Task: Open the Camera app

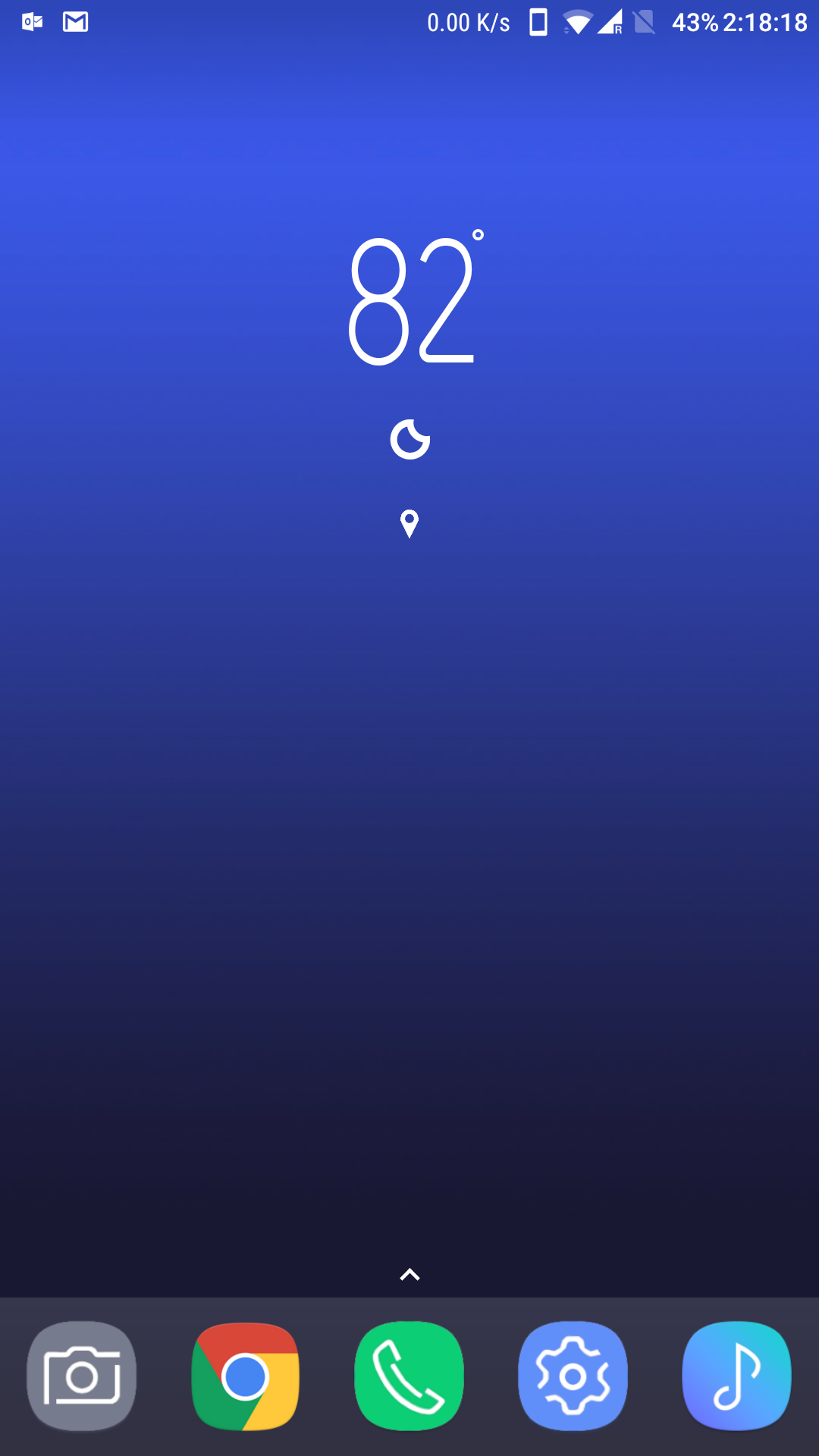Action: coord(82,1376)
